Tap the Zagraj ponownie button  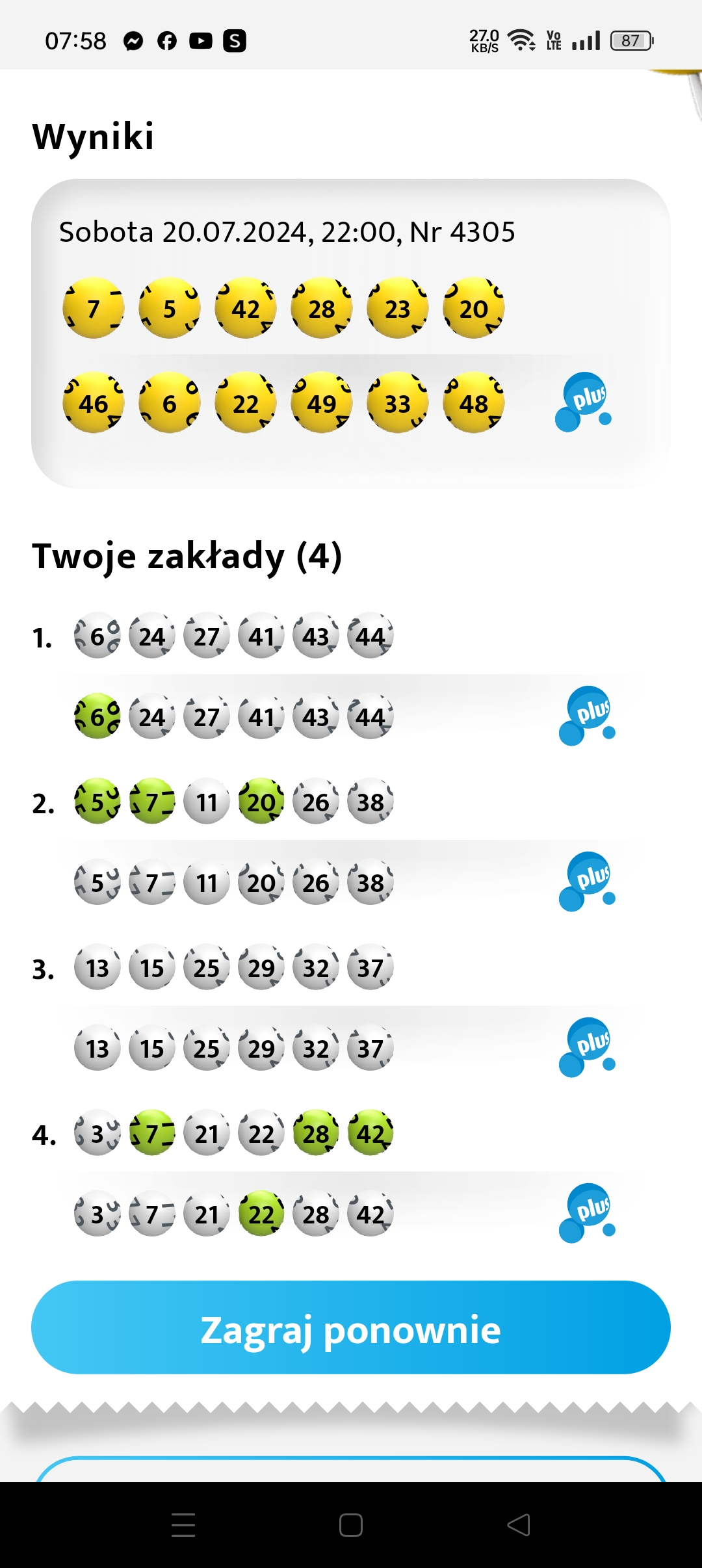351,1329
